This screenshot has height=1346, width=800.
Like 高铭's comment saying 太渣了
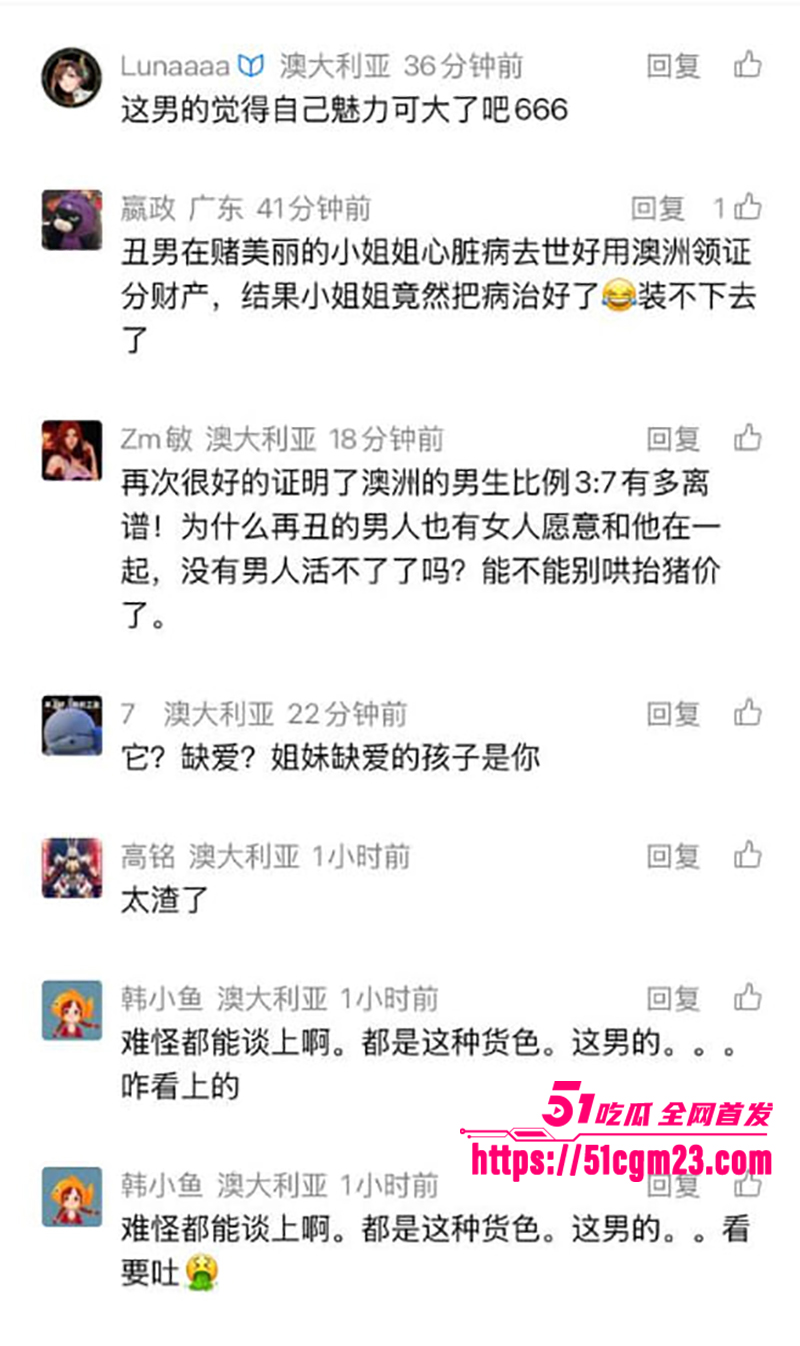(746, 854)
